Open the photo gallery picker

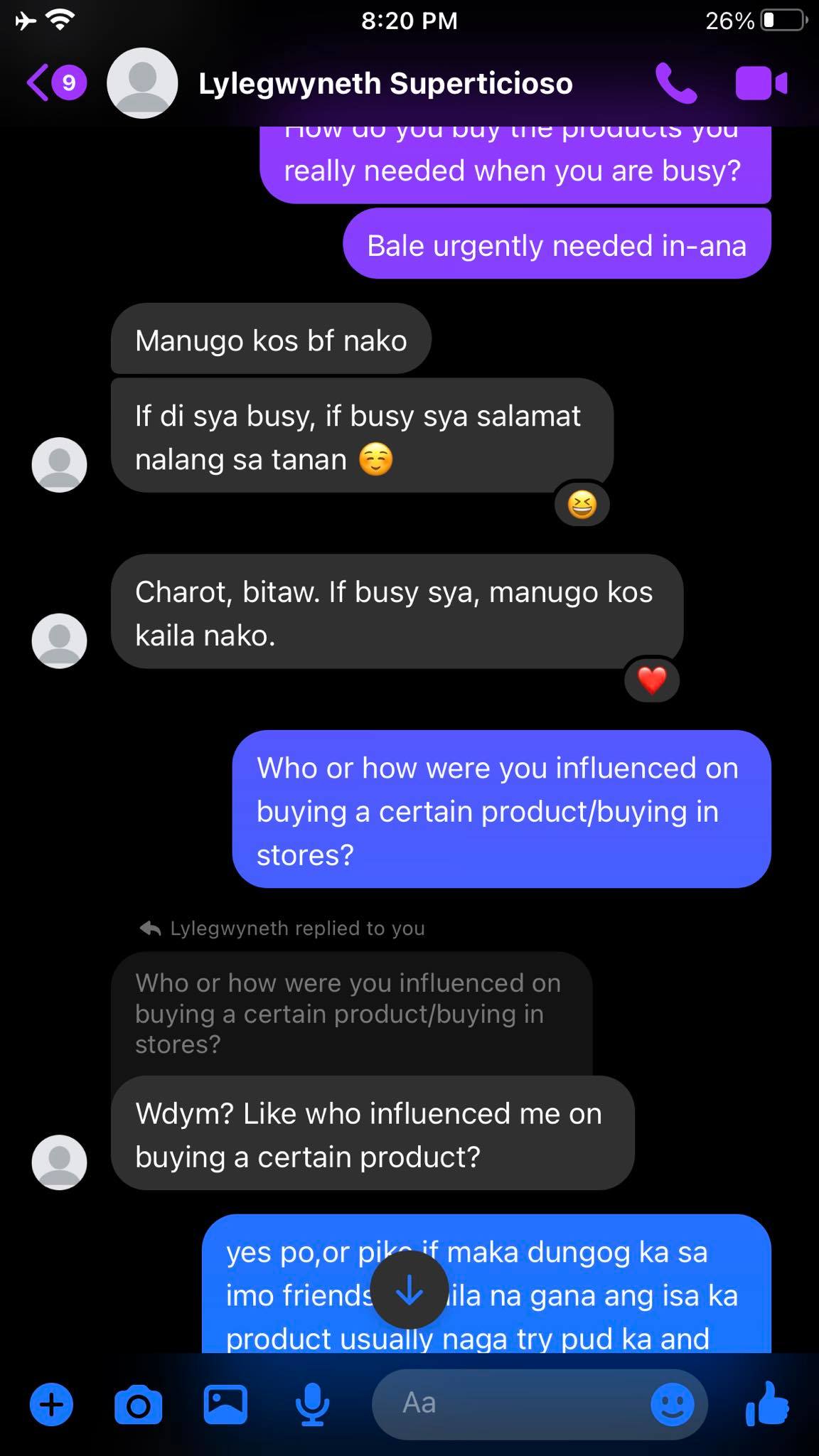click(225, 1405)
